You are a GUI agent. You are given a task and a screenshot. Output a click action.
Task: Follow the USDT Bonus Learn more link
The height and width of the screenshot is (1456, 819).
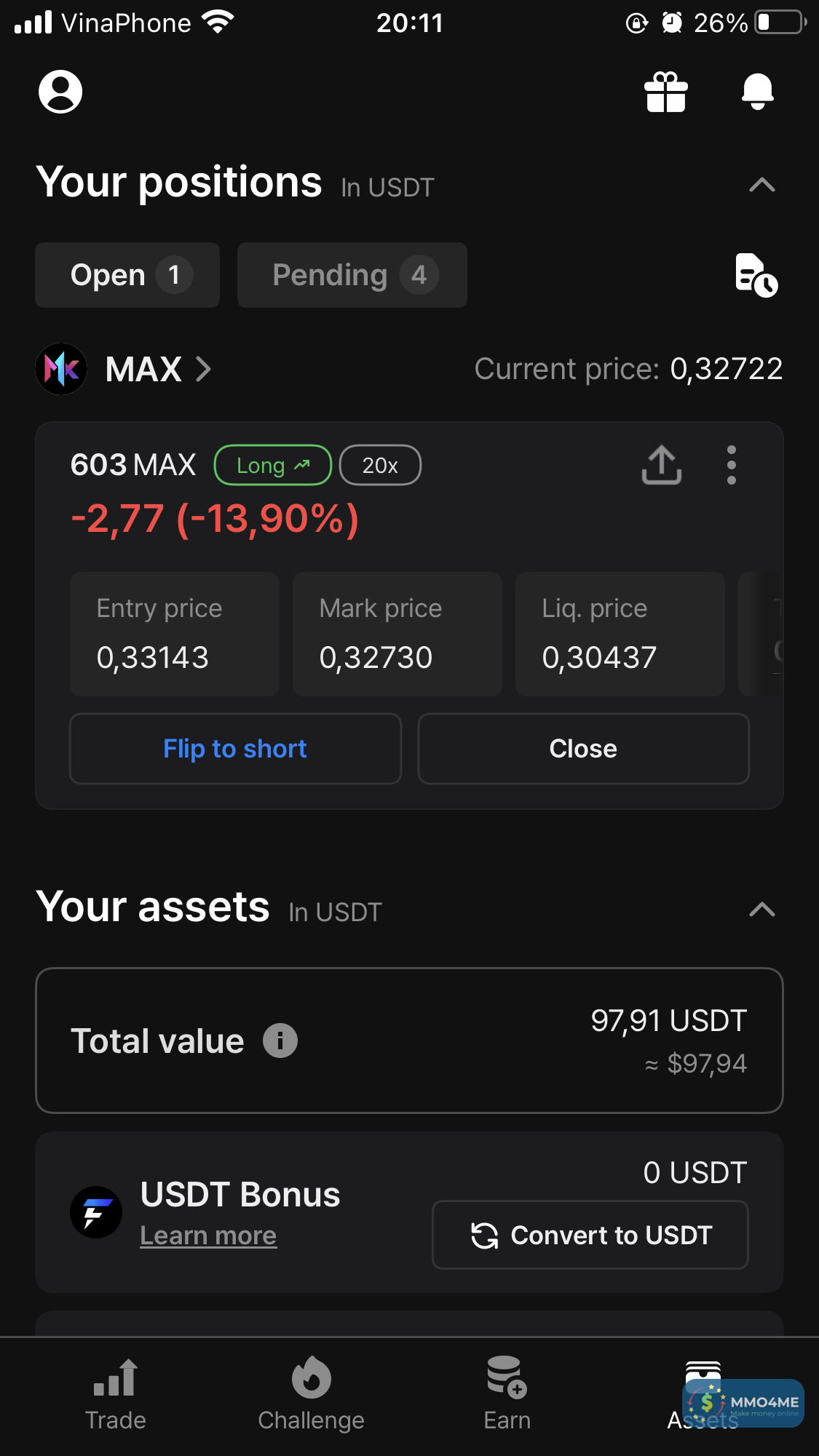click(x=208, y=1236)
